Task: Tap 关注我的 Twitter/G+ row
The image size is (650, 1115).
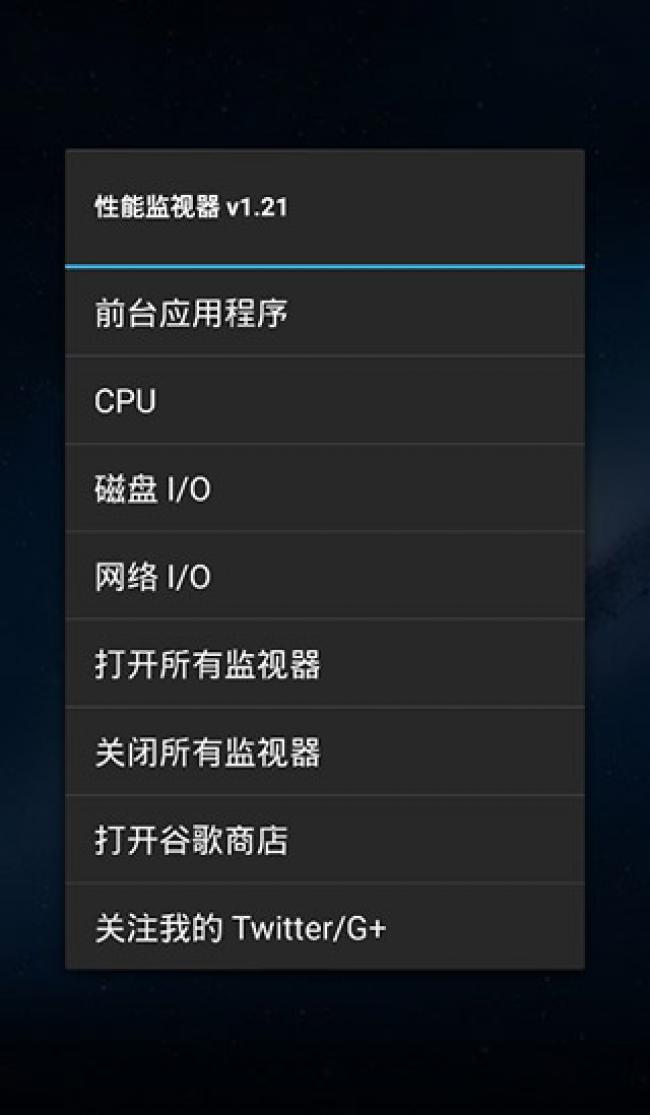Action: (x=324, y=927)
